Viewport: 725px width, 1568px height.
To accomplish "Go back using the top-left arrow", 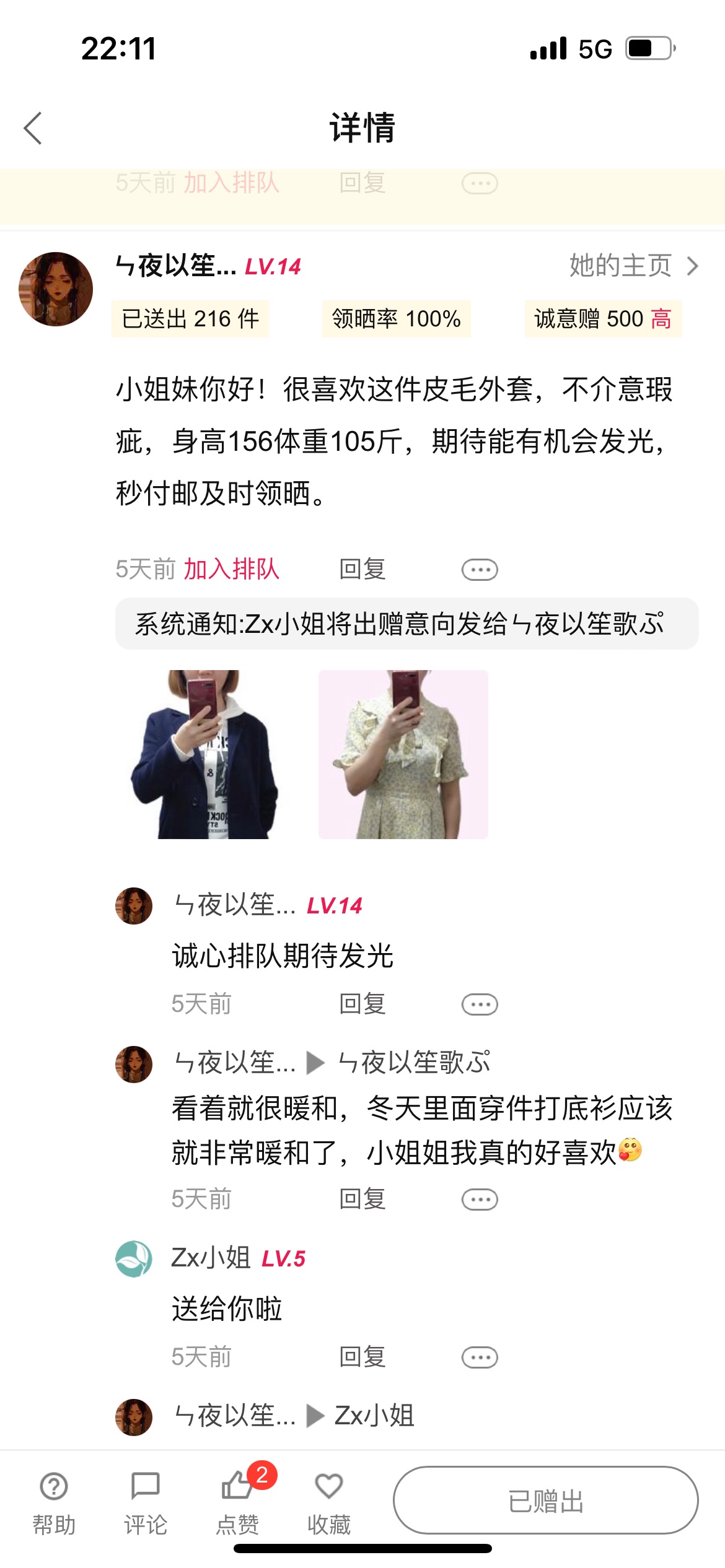I will [x=33, y=128].
